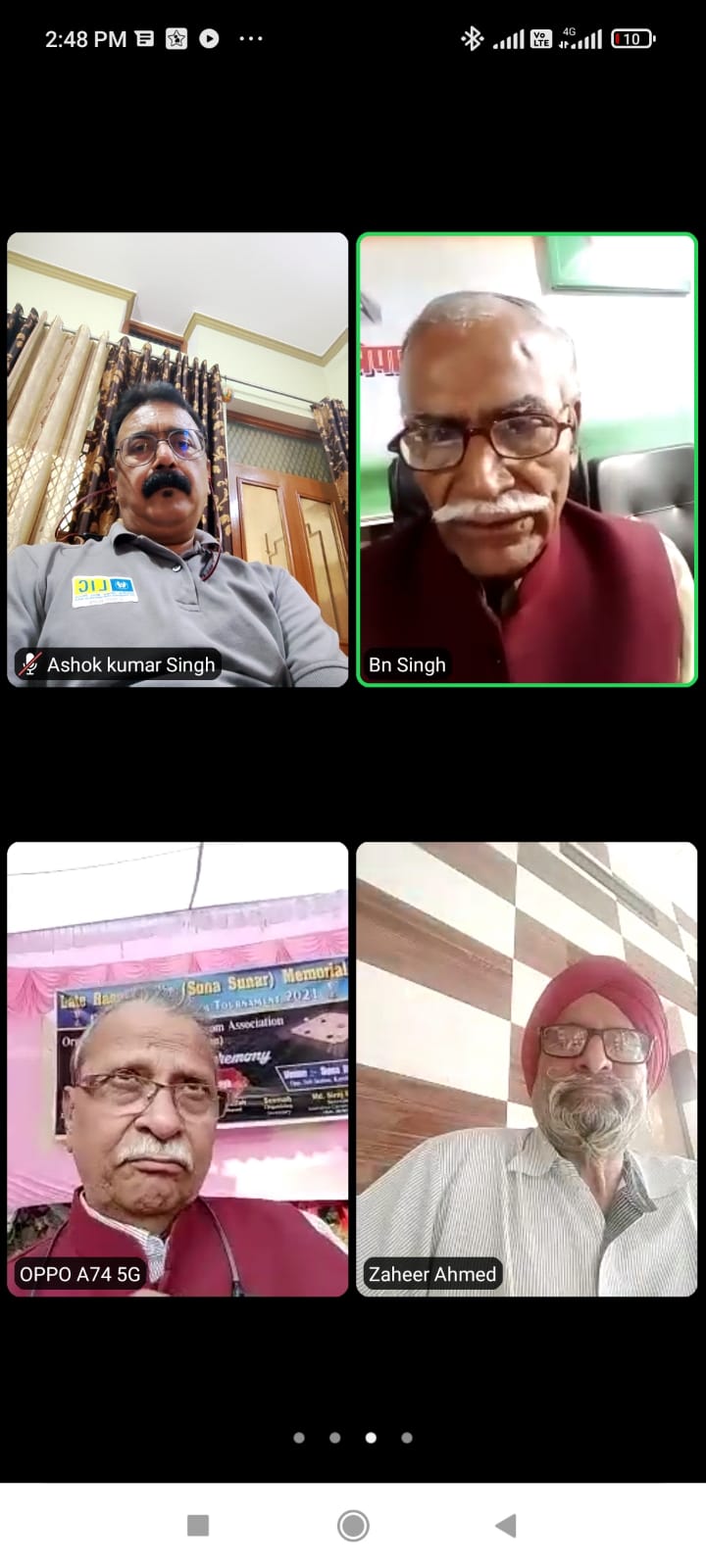
Task: Tap the VoLTE indicator icon
Action: click(x=540, y=38)
